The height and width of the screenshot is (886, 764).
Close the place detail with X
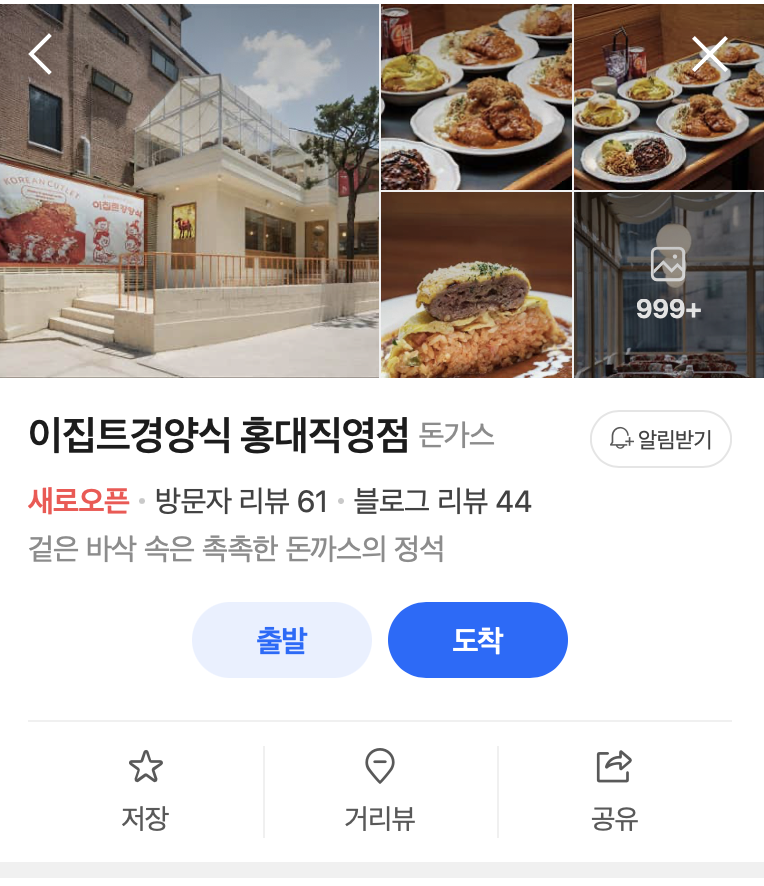click(710, 54)
